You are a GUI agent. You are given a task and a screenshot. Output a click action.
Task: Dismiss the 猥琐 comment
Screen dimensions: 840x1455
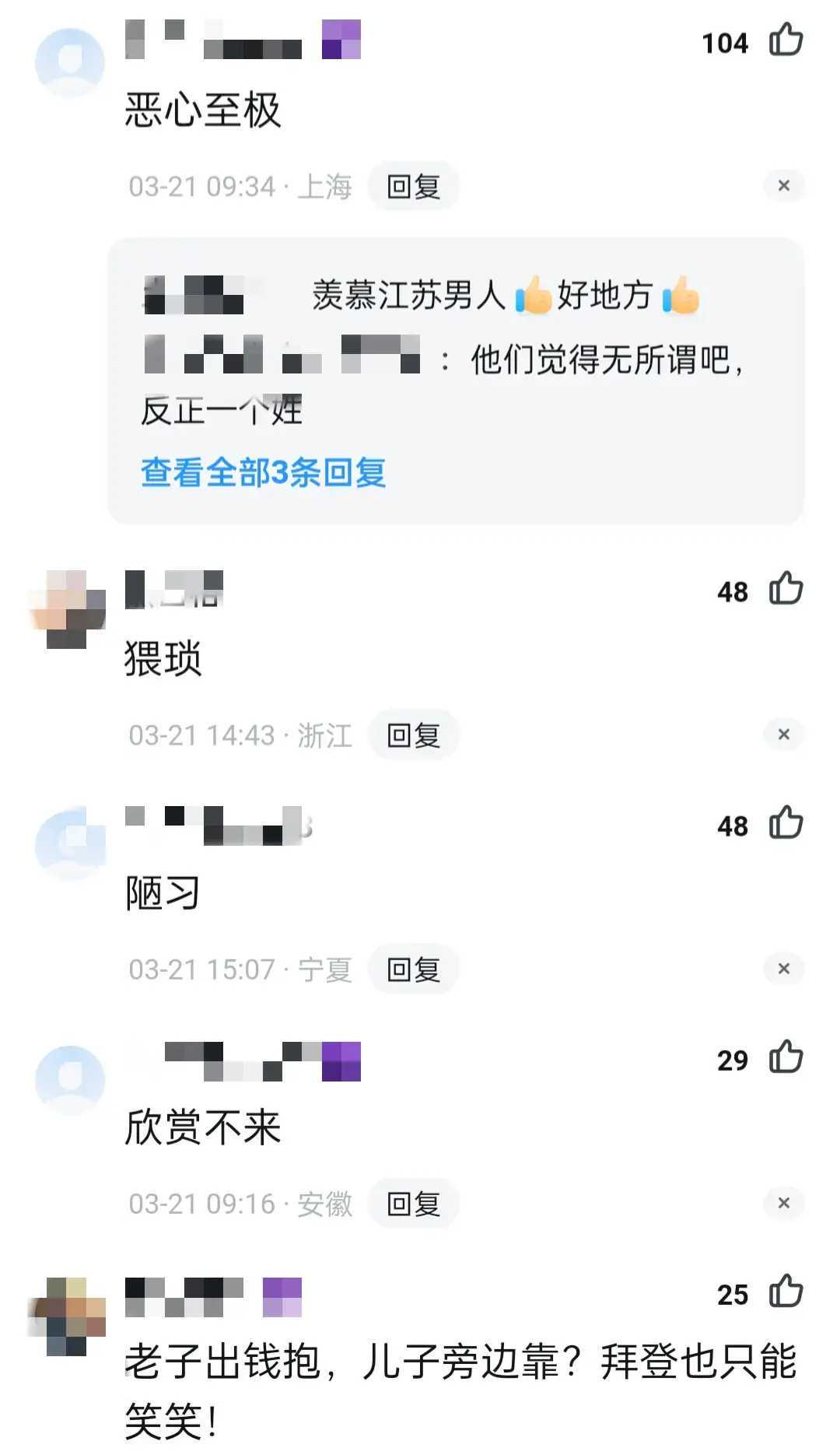783,735
